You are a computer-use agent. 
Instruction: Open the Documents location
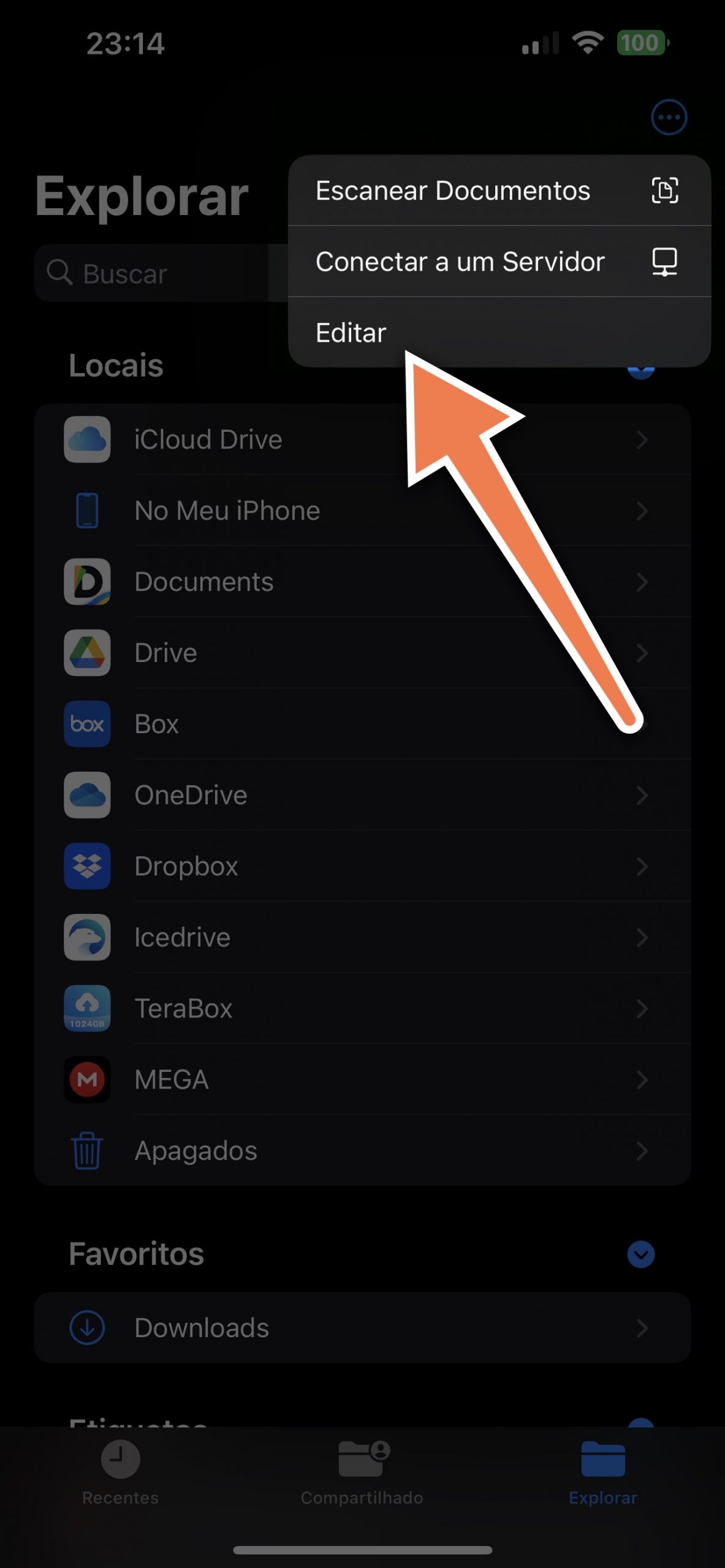coord(362,581)
